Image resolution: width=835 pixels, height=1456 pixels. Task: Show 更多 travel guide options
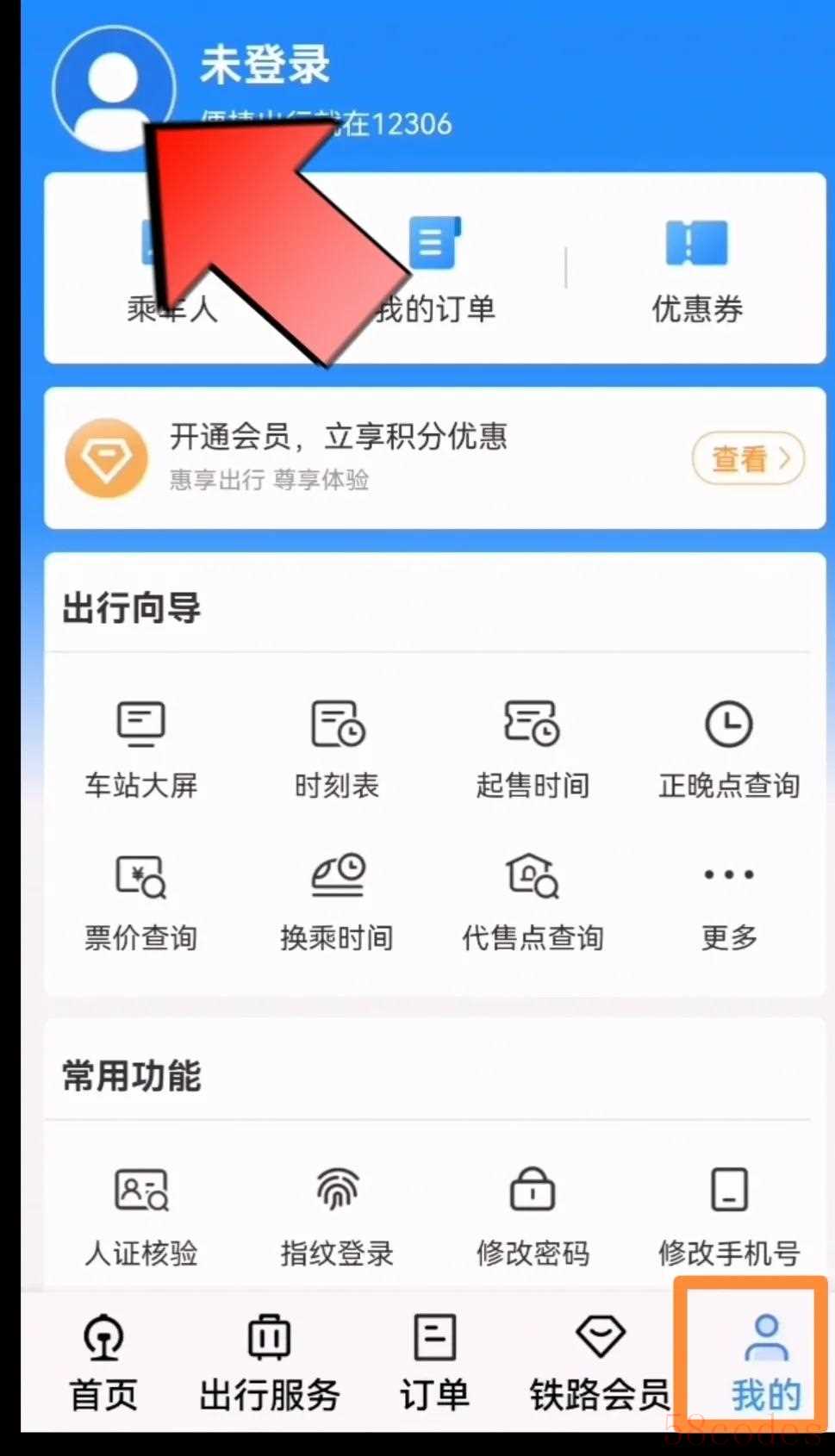[x=729, y=900]
